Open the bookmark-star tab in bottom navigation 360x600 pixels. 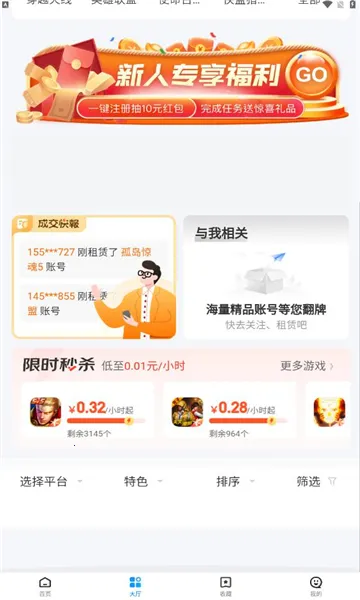[225, 587]
